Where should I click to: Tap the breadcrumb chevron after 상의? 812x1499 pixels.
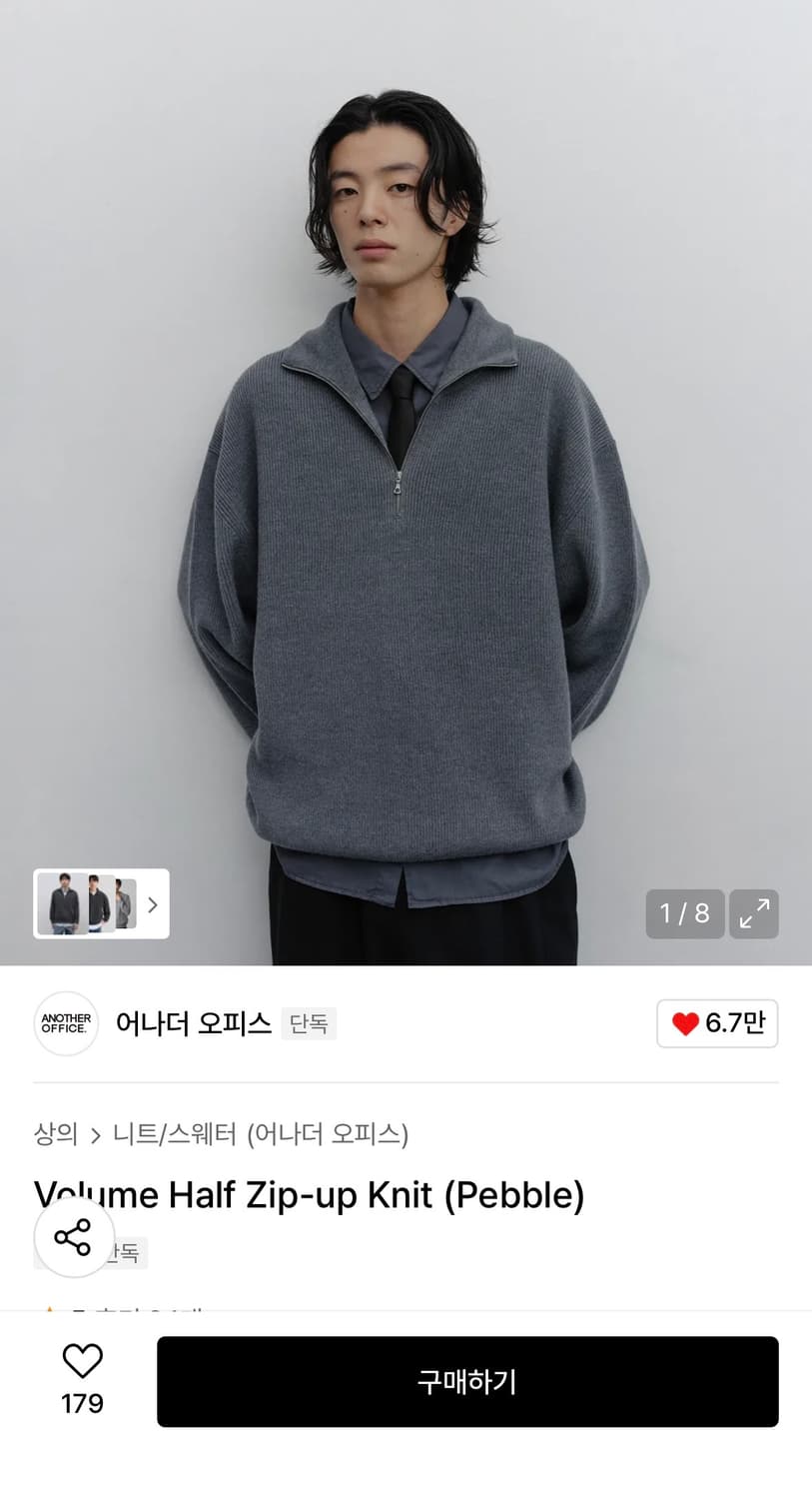pos(96,1135)
